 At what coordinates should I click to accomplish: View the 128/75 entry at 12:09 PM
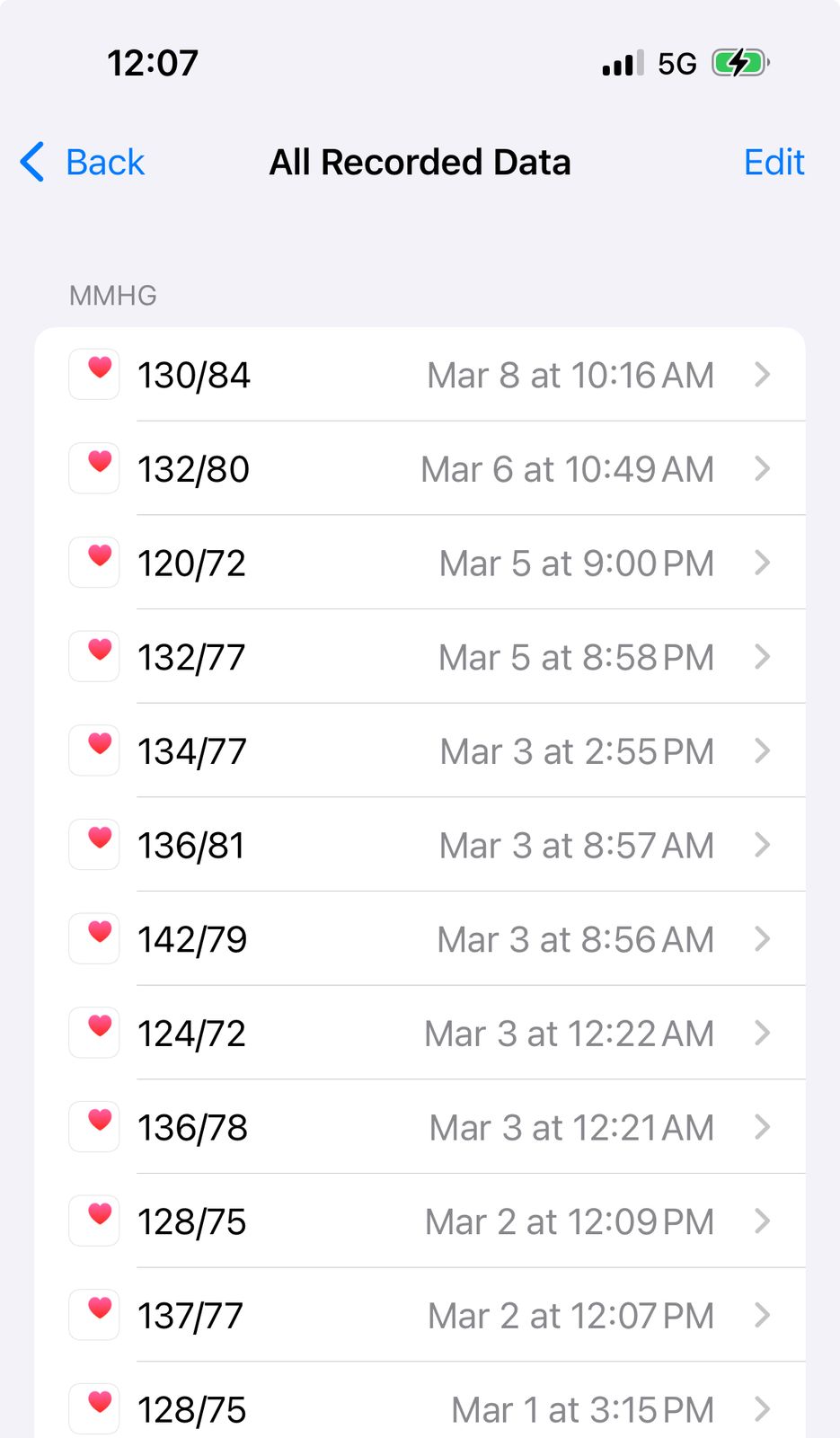[x=420, y=1221]
